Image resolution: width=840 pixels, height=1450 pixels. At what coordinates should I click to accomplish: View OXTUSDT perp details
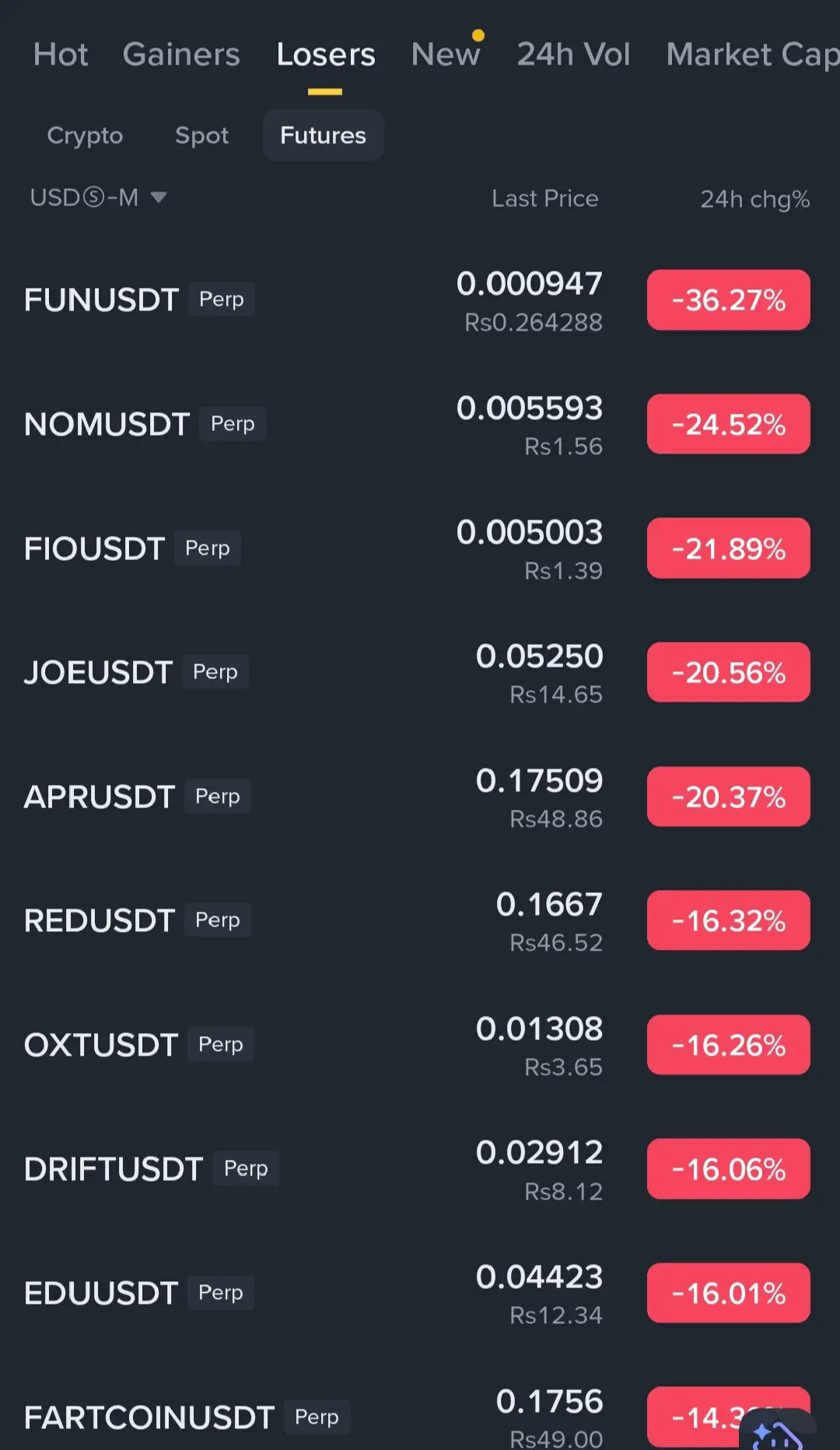coord(101,1045)
